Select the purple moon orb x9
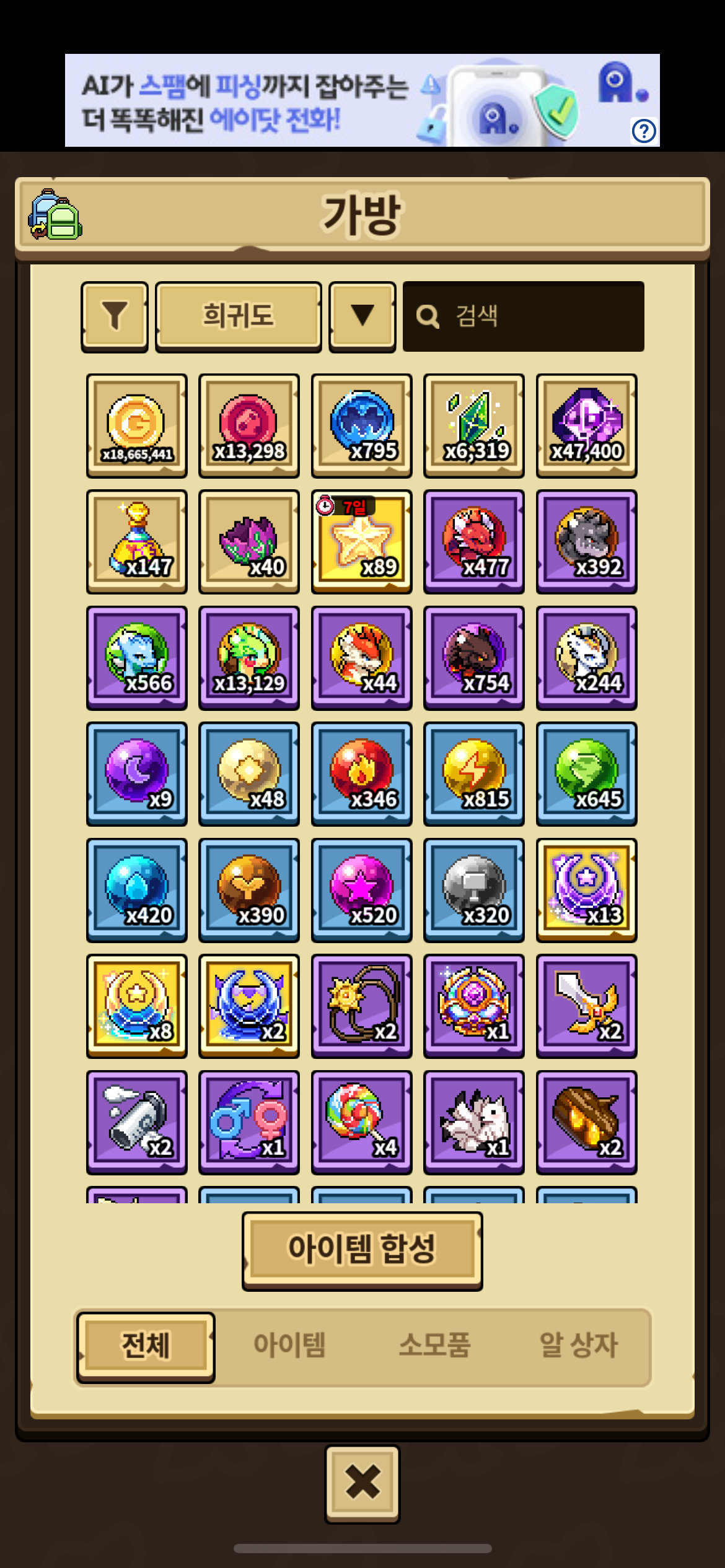The image size is (725, 1568). 137,773
